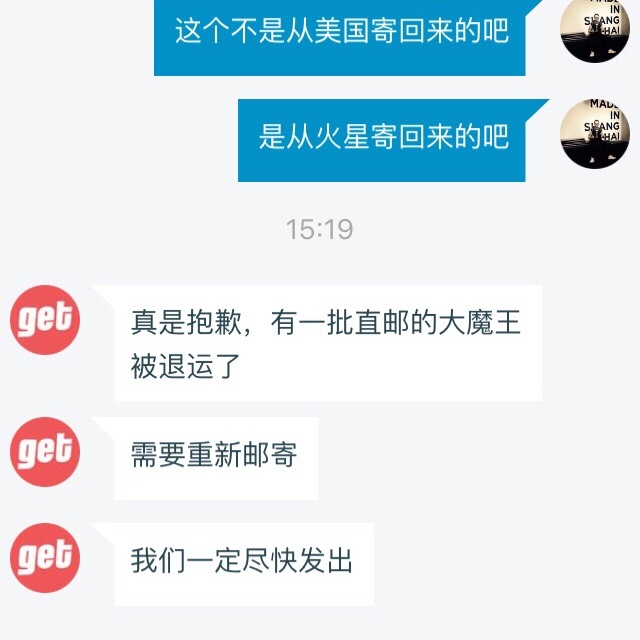Tap the get avatar beside 需要重新邮寄

pyautogui.click(x=45, y=452)
